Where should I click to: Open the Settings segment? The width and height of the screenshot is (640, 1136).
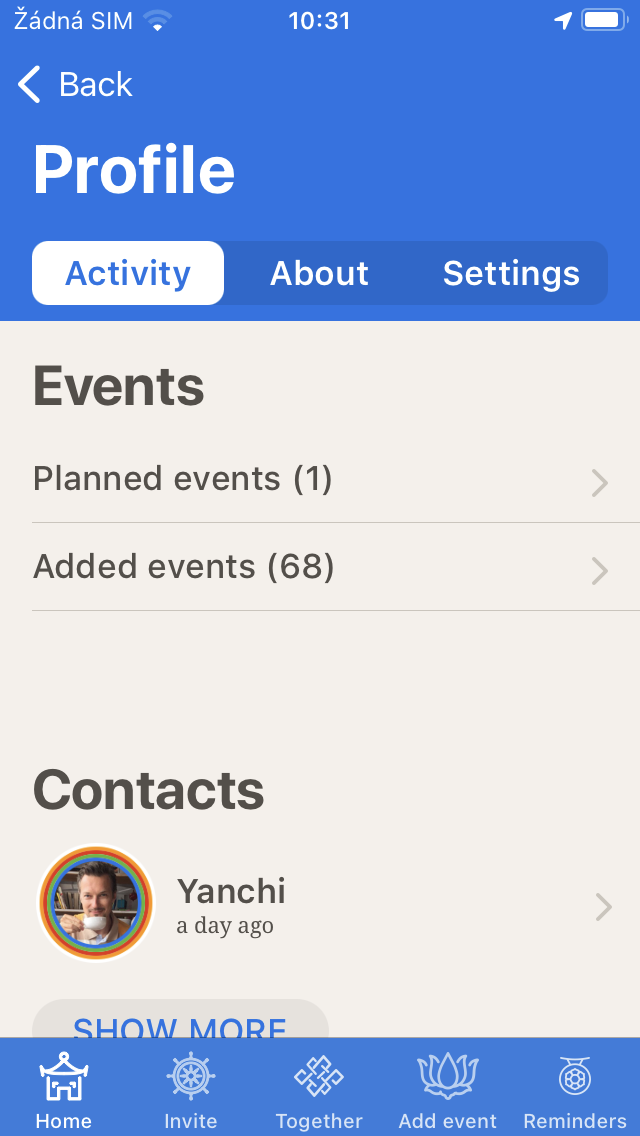[x=511, y=273]
